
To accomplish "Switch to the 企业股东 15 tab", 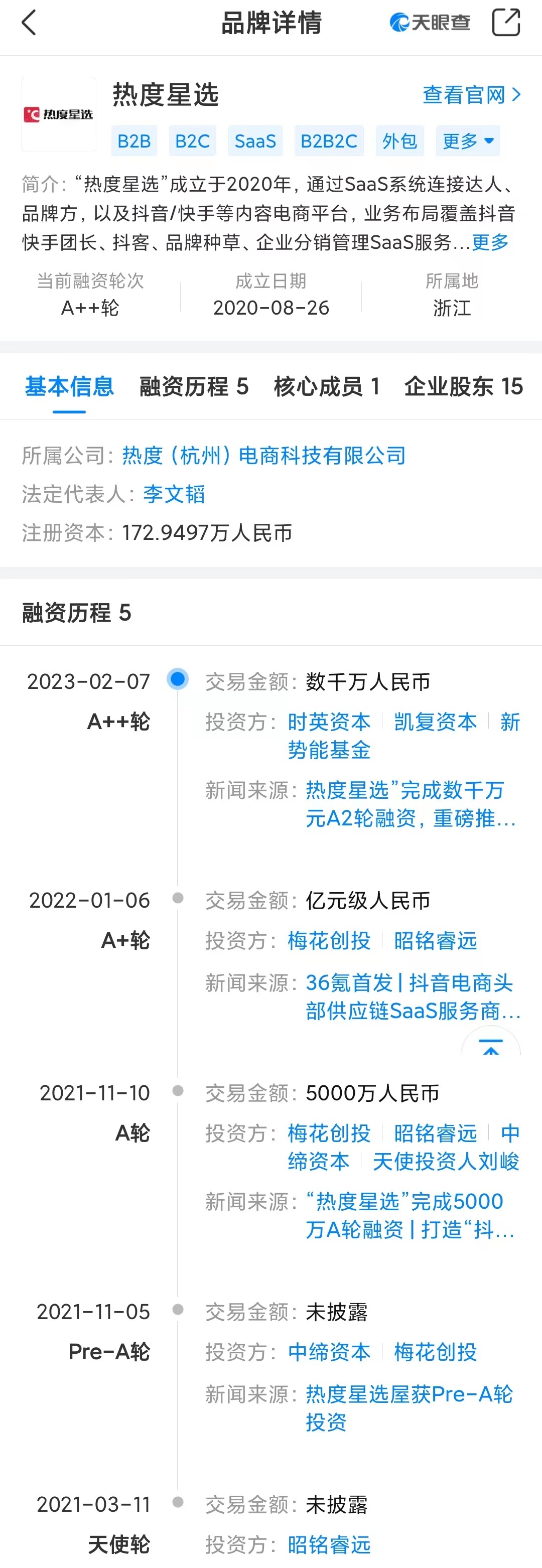I will click(463, 386).
